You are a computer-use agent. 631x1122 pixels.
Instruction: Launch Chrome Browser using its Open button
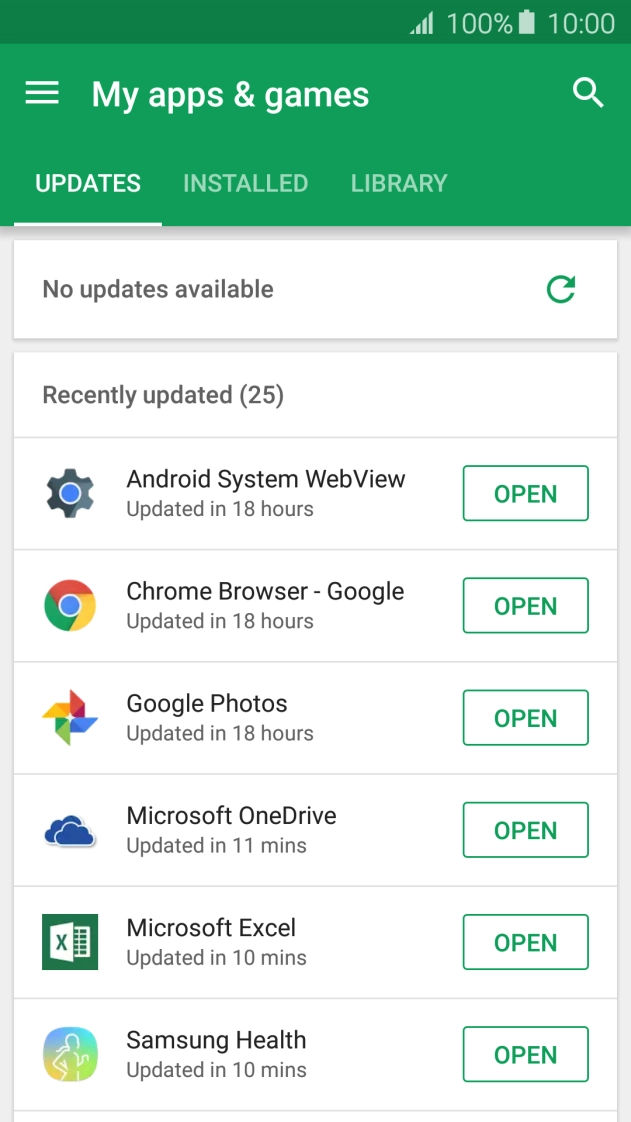(x=526, y=605)
